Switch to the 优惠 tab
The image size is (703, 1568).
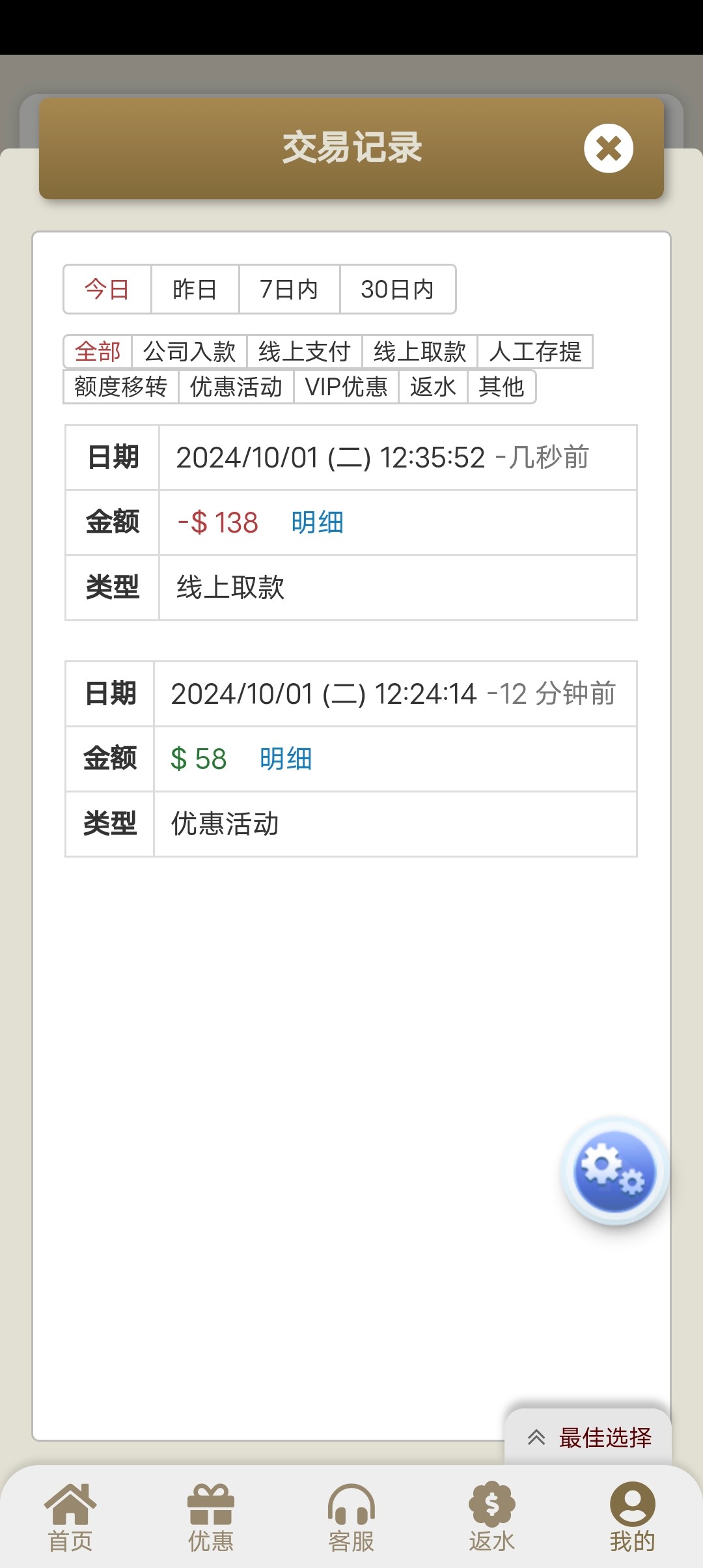211,1517
